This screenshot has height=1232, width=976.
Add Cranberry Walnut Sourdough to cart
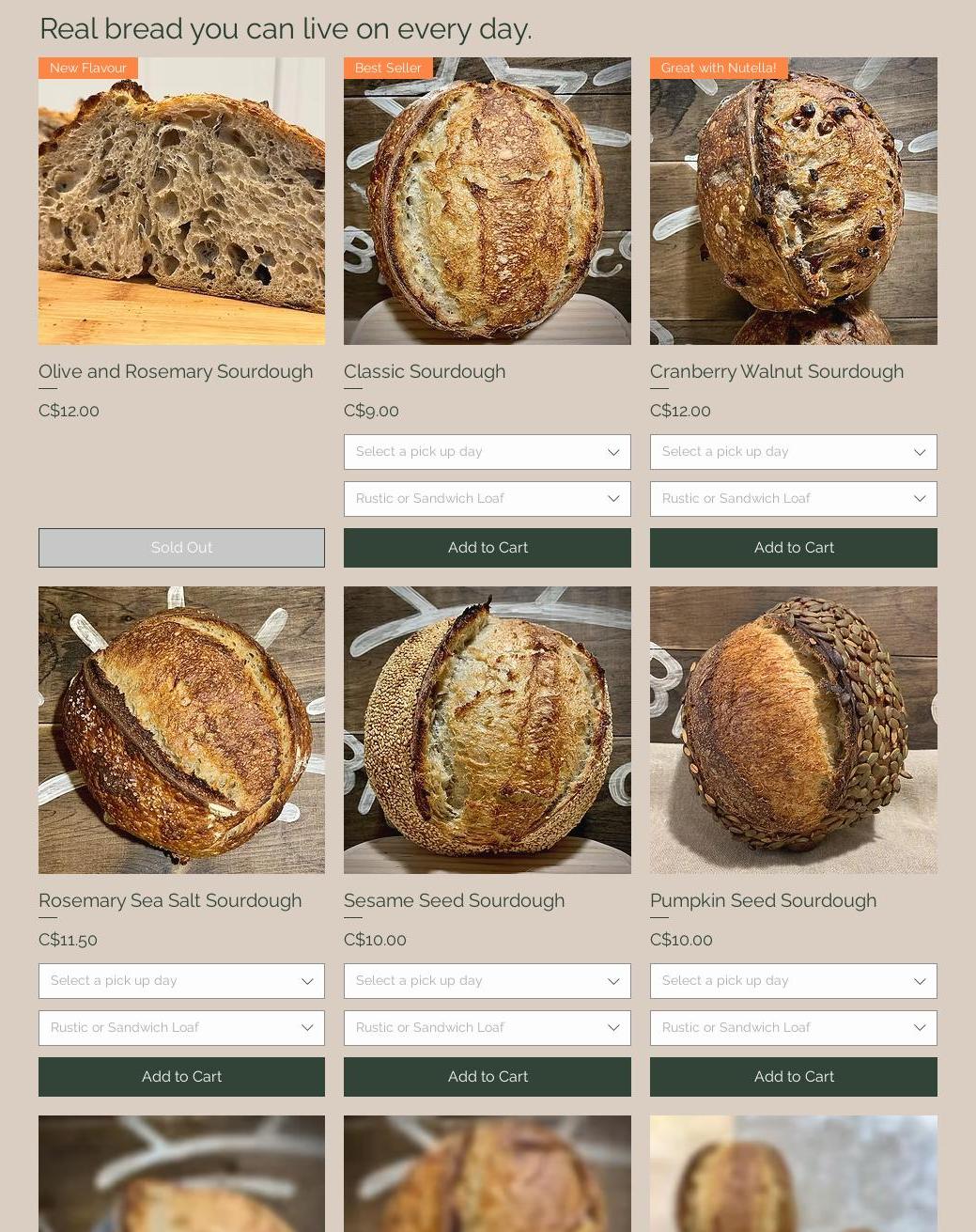point(794,547)
